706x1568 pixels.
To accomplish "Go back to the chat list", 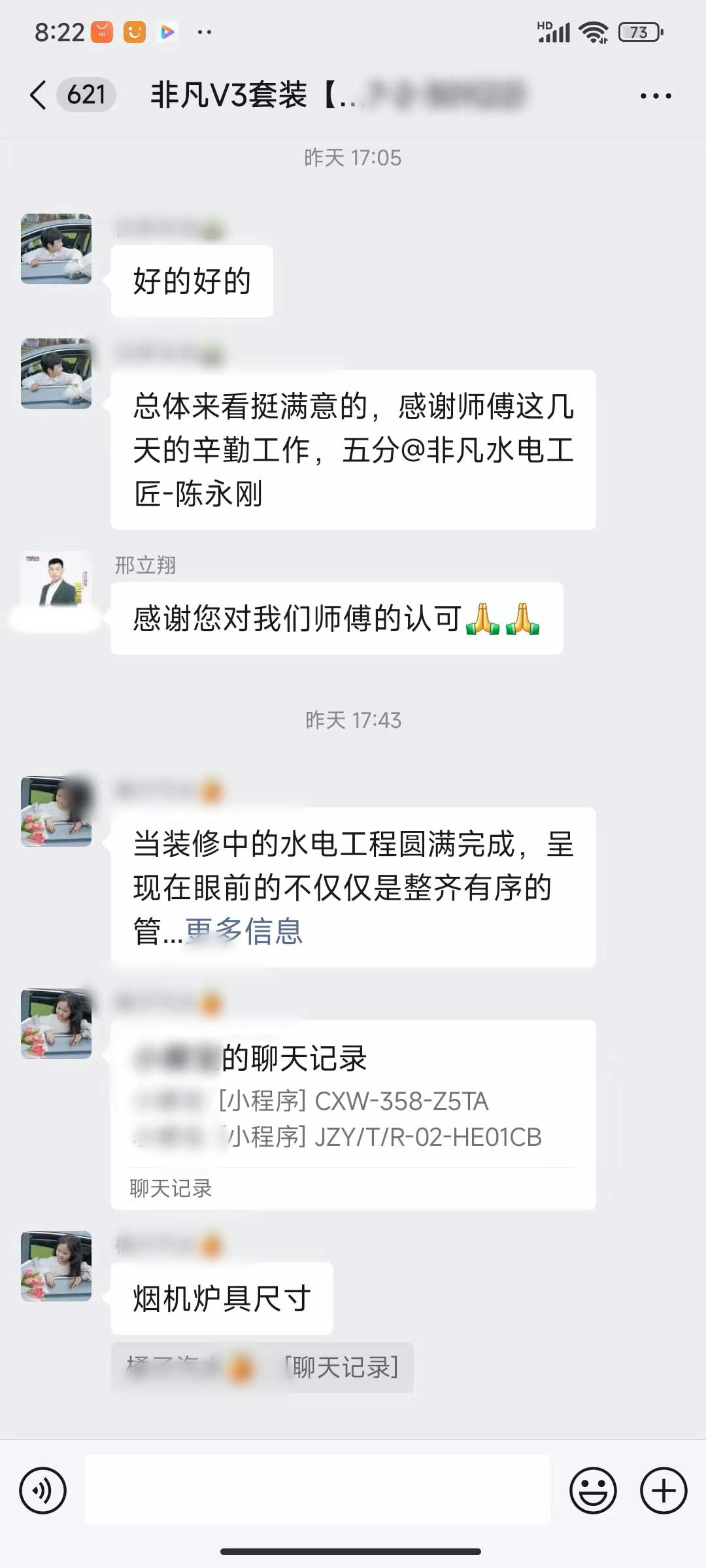I will click(x=39, y=95).
